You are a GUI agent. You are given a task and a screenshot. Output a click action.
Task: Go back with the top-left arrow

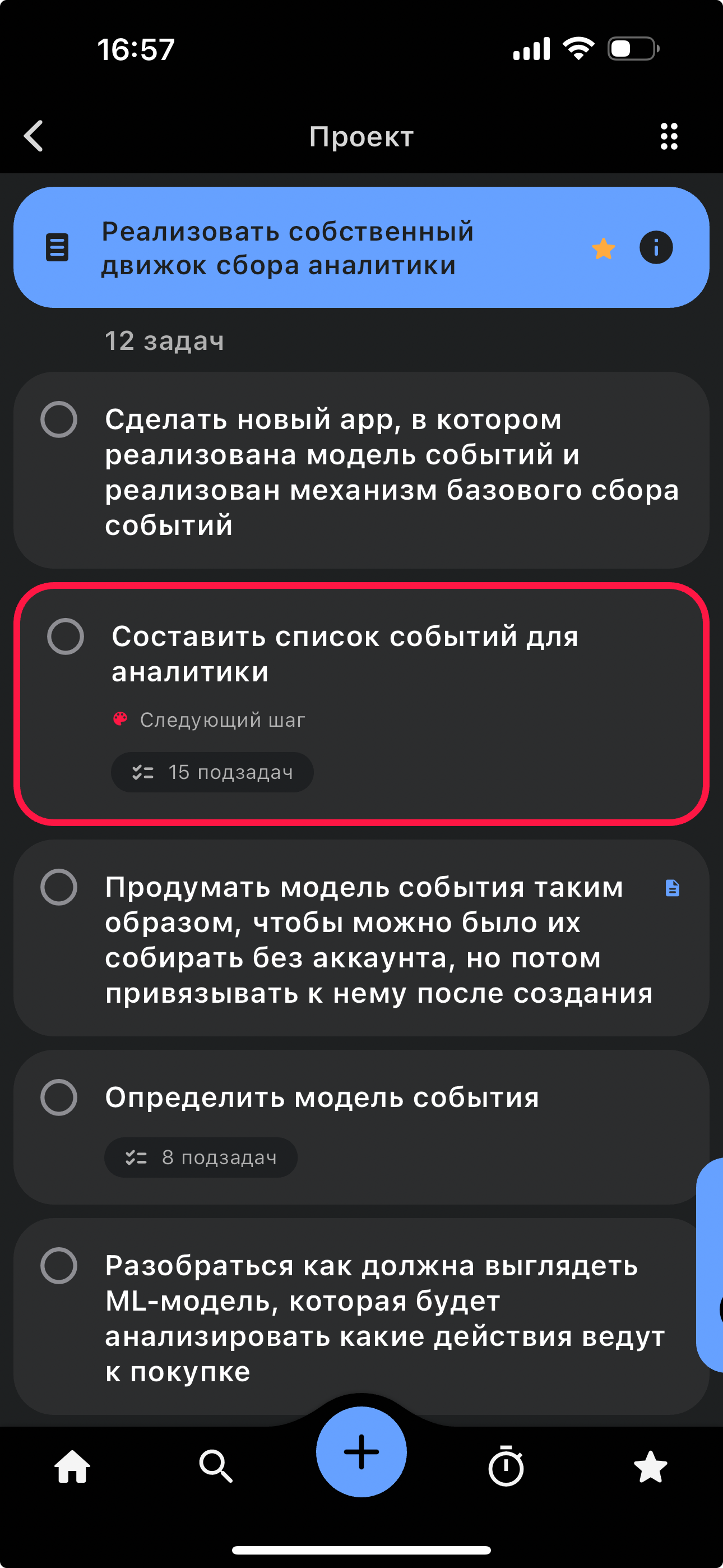click(x=34, y=136)
